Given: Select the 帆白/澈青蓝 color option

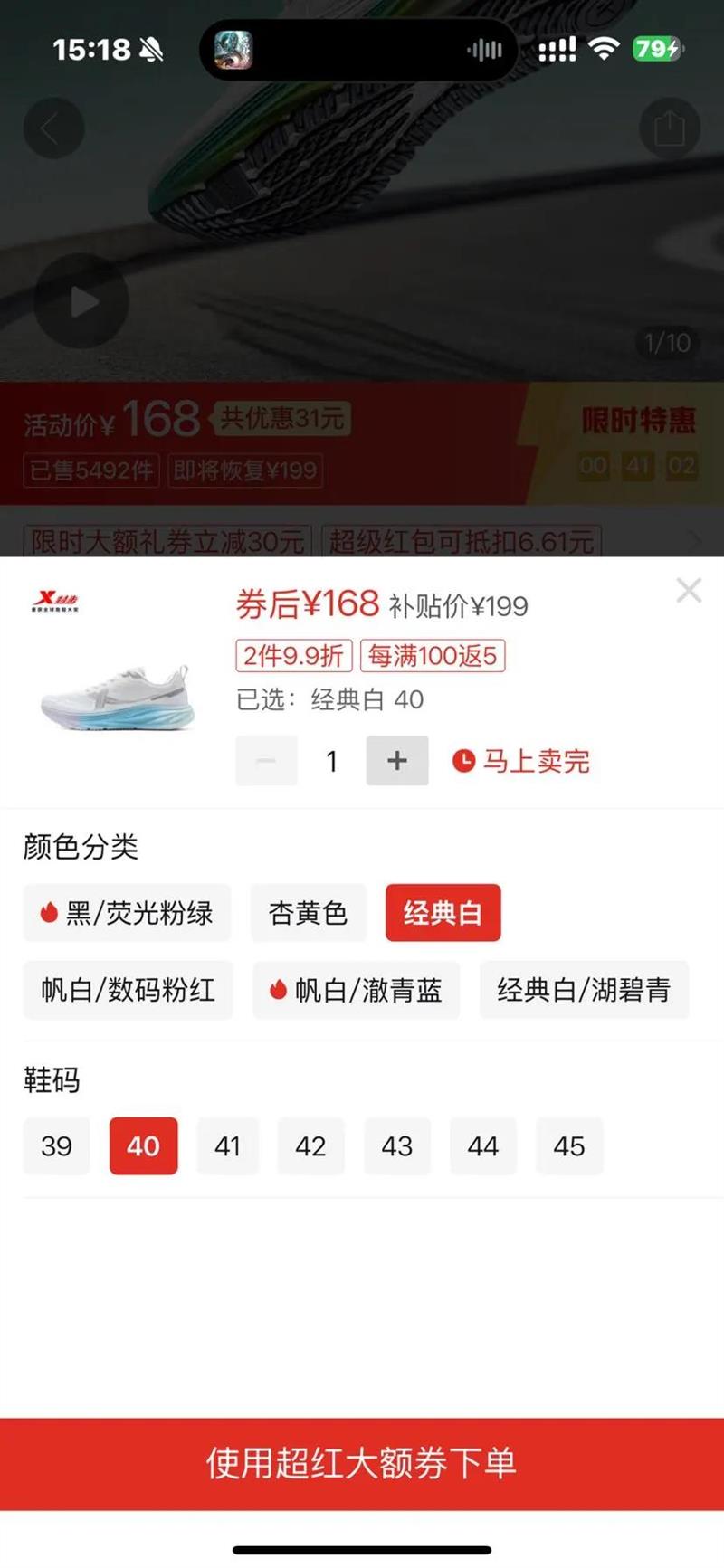Looking at the screenshot, I should (356, 990).
